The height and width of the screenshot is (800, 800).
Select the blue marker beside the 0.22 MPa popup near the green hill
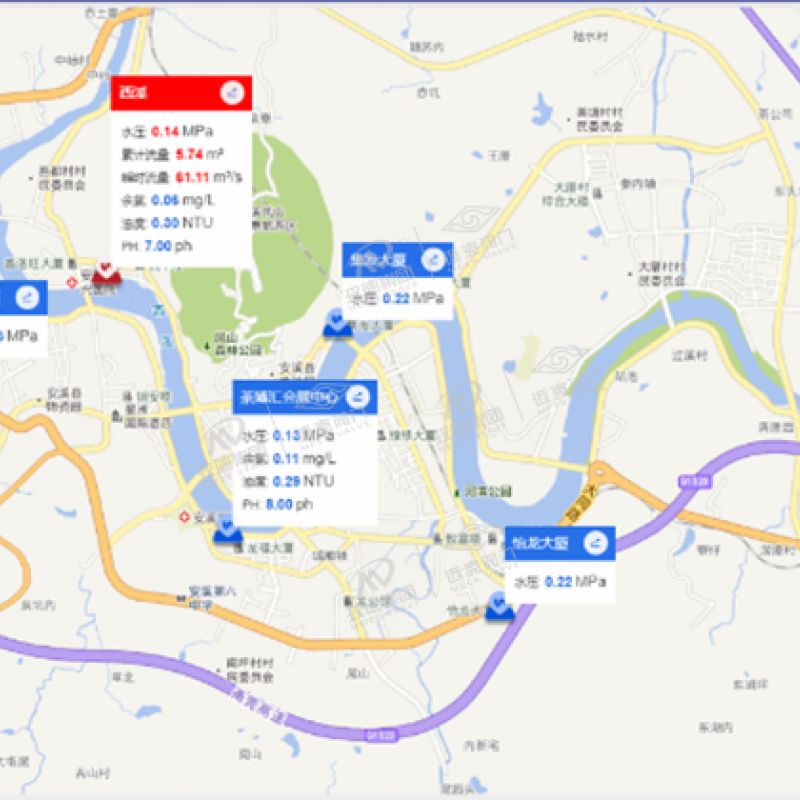coord(337,323)
